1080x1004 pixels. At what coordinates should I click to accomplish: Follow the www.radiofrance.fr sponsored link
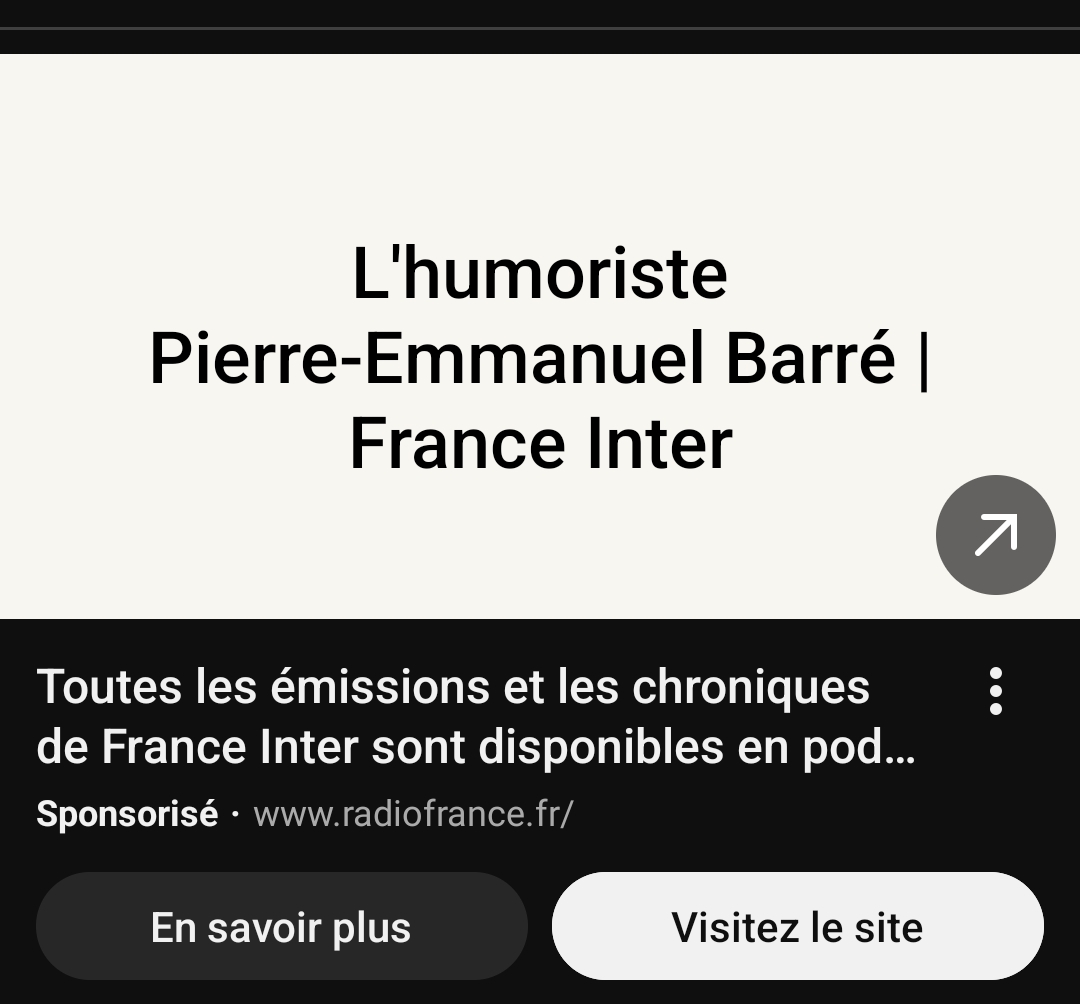point(413,814)
